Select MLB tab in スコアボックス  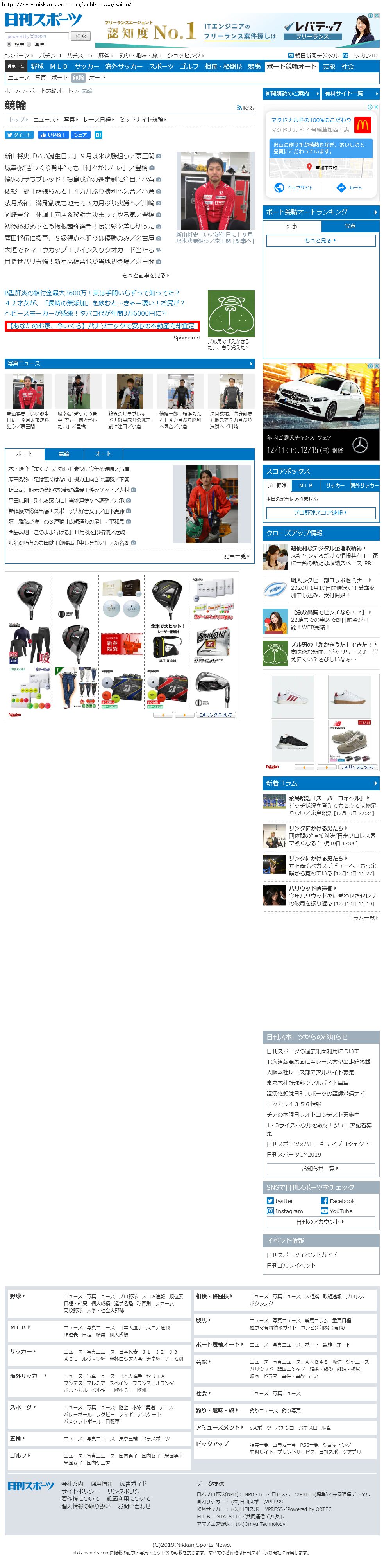(x=305, y=485)
